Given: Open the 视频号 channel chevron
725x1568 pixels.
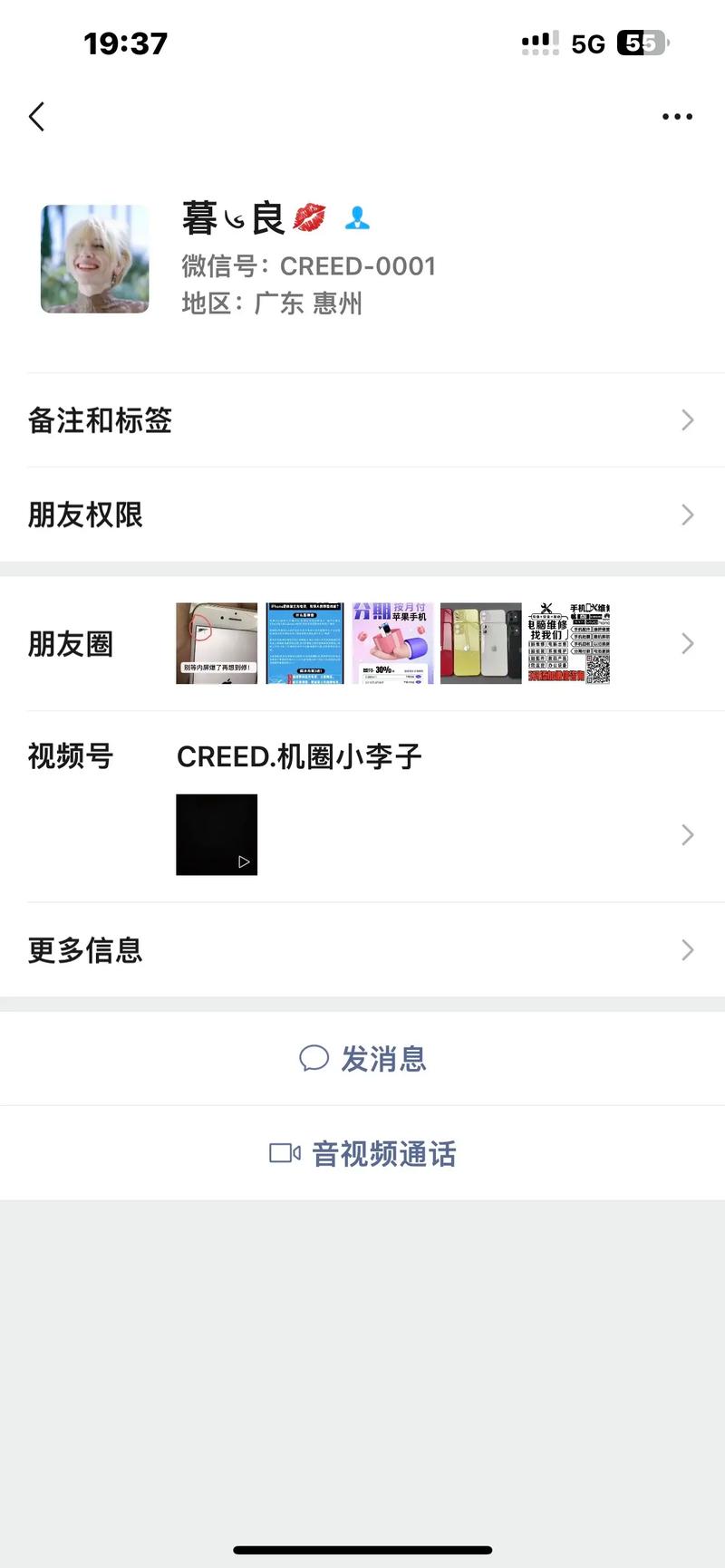Looking at the screenshot, I should pos(686,834).
